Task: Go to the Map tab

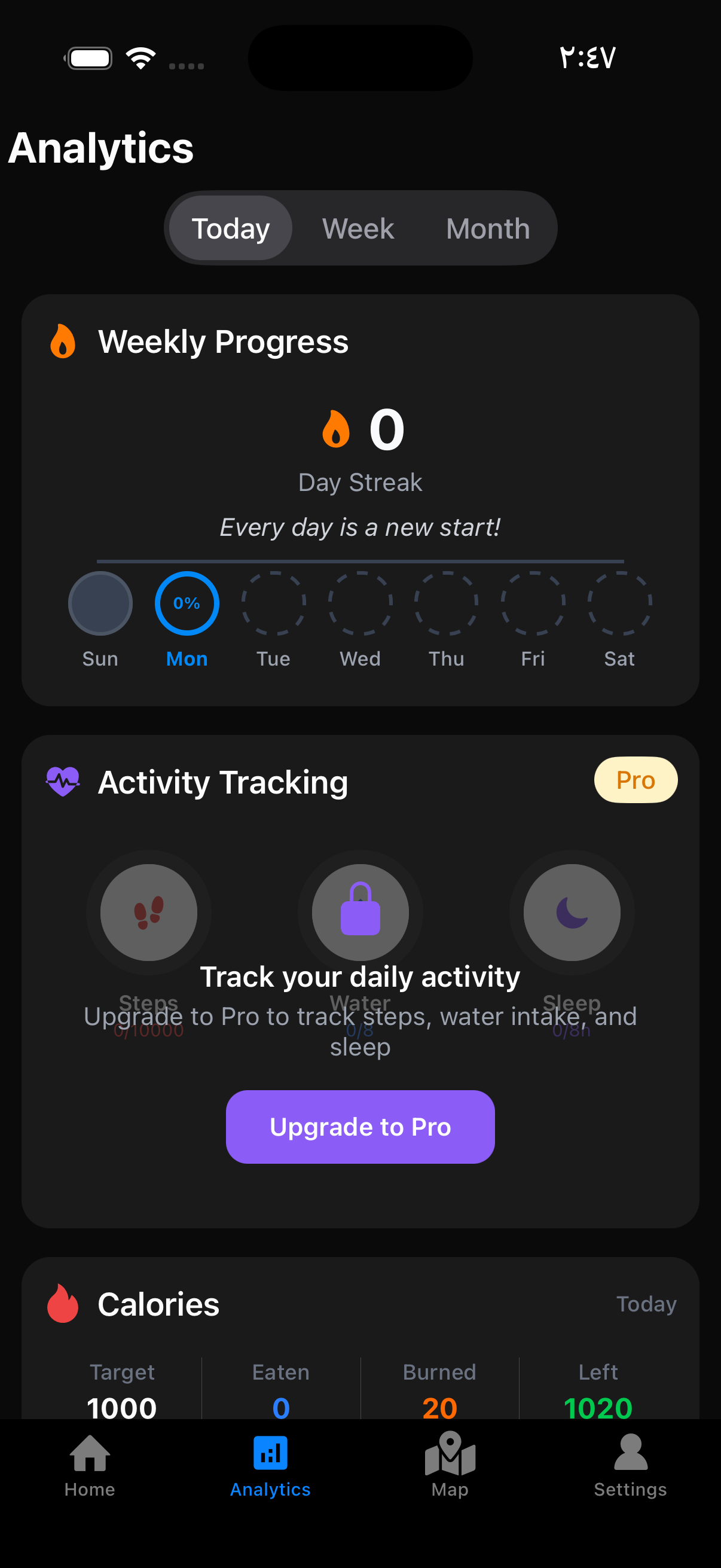Action: pyautogui.click(x=450, y=1464)
